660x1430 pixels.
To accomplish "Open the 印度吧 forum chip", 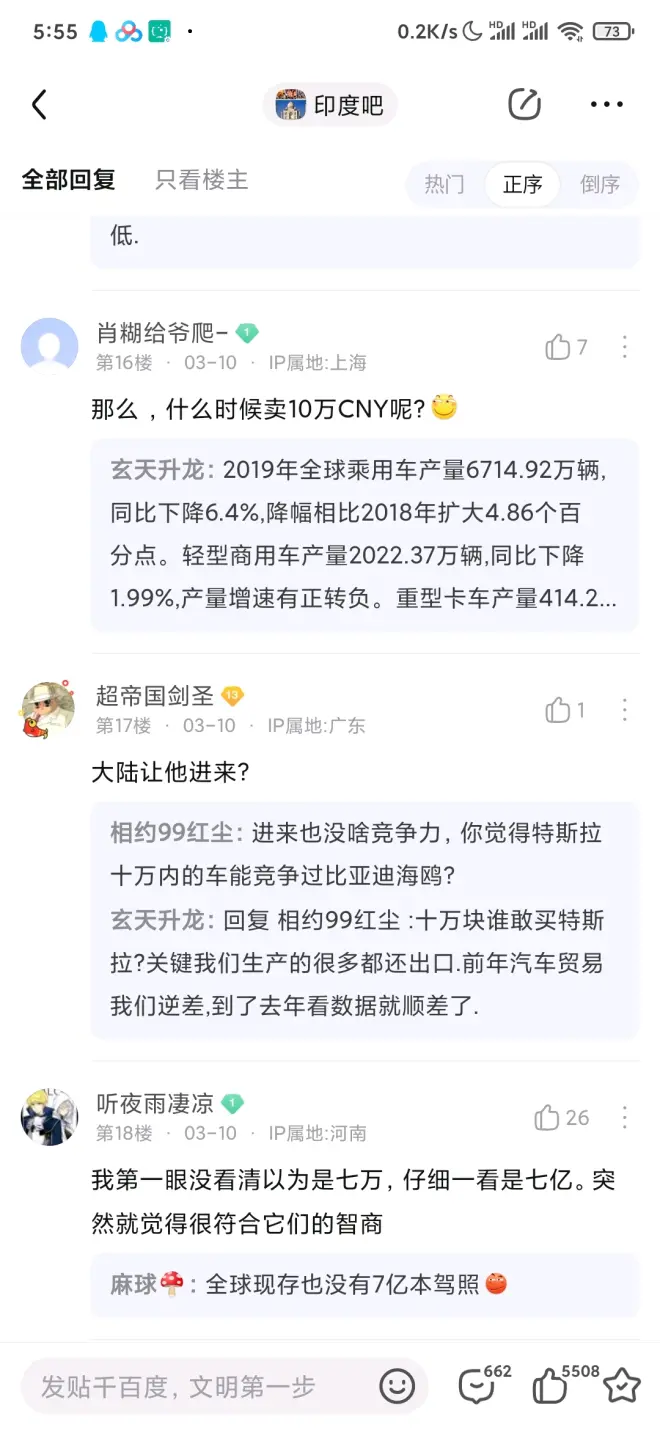I will 330,105.
